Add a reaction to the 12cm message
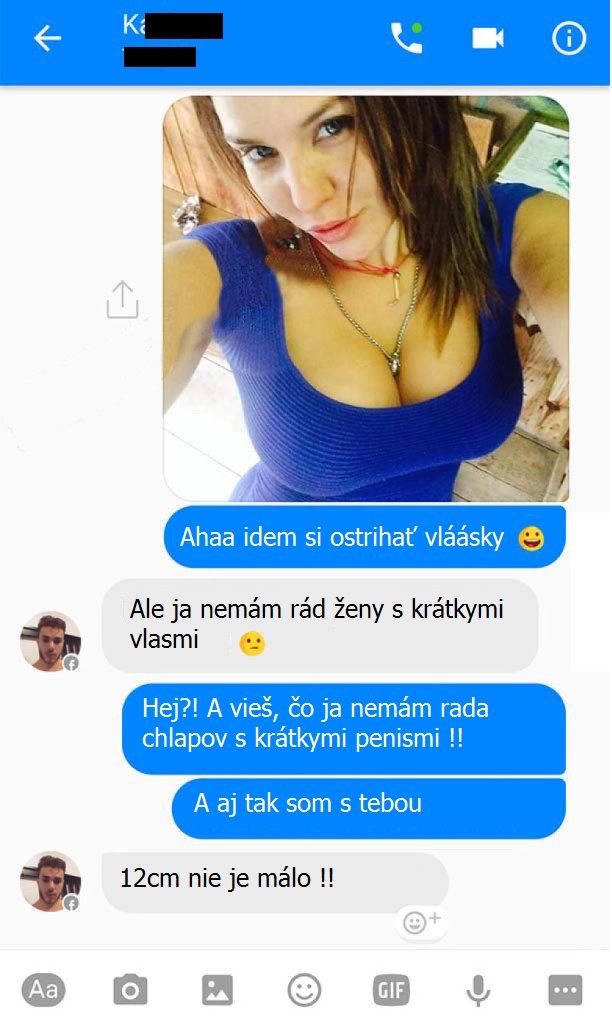This screenshot has height=1033, width=612. click(x=421, y=921)
